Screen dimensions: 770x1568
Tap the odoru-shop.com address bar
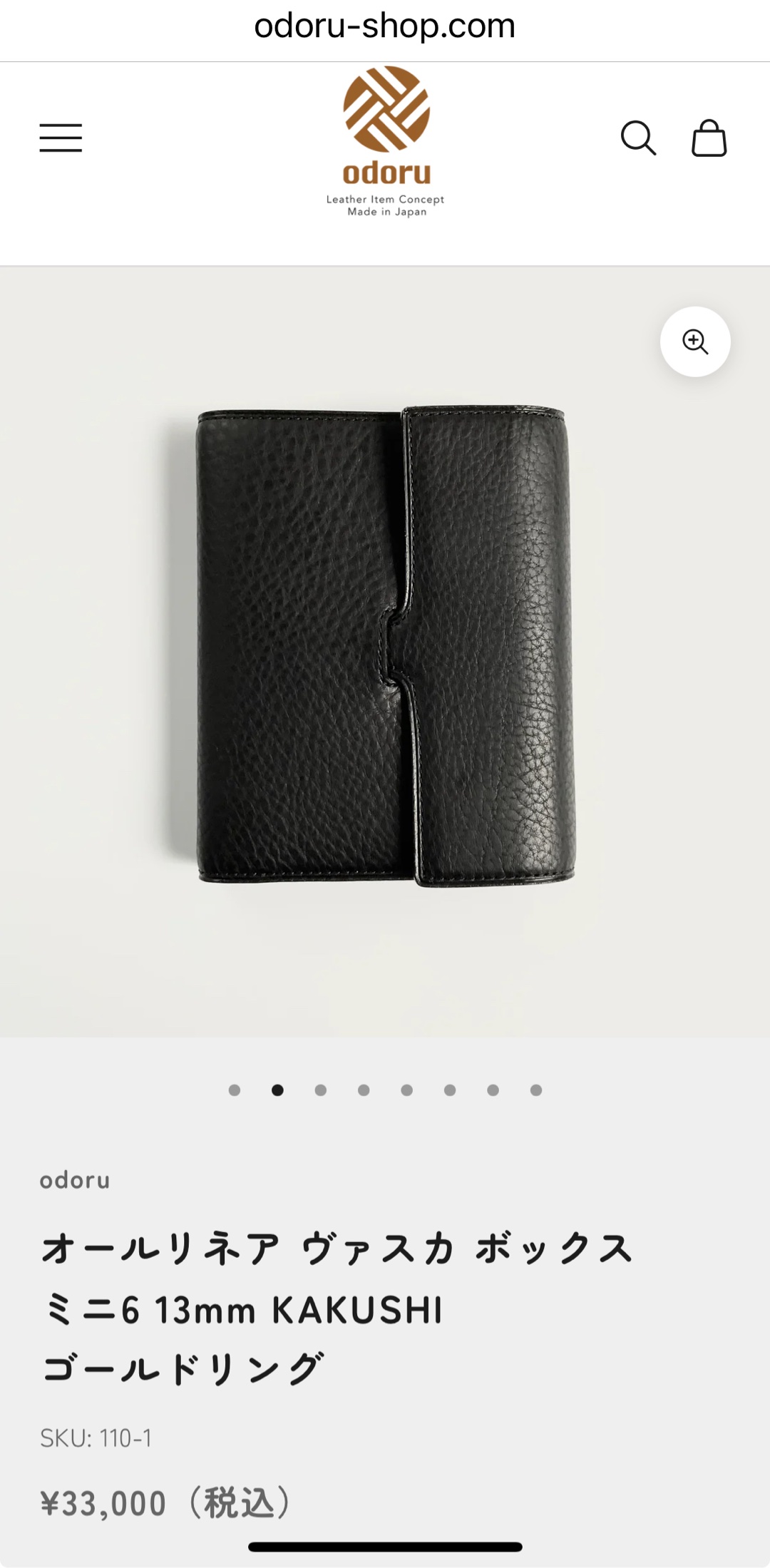[385, 27]
